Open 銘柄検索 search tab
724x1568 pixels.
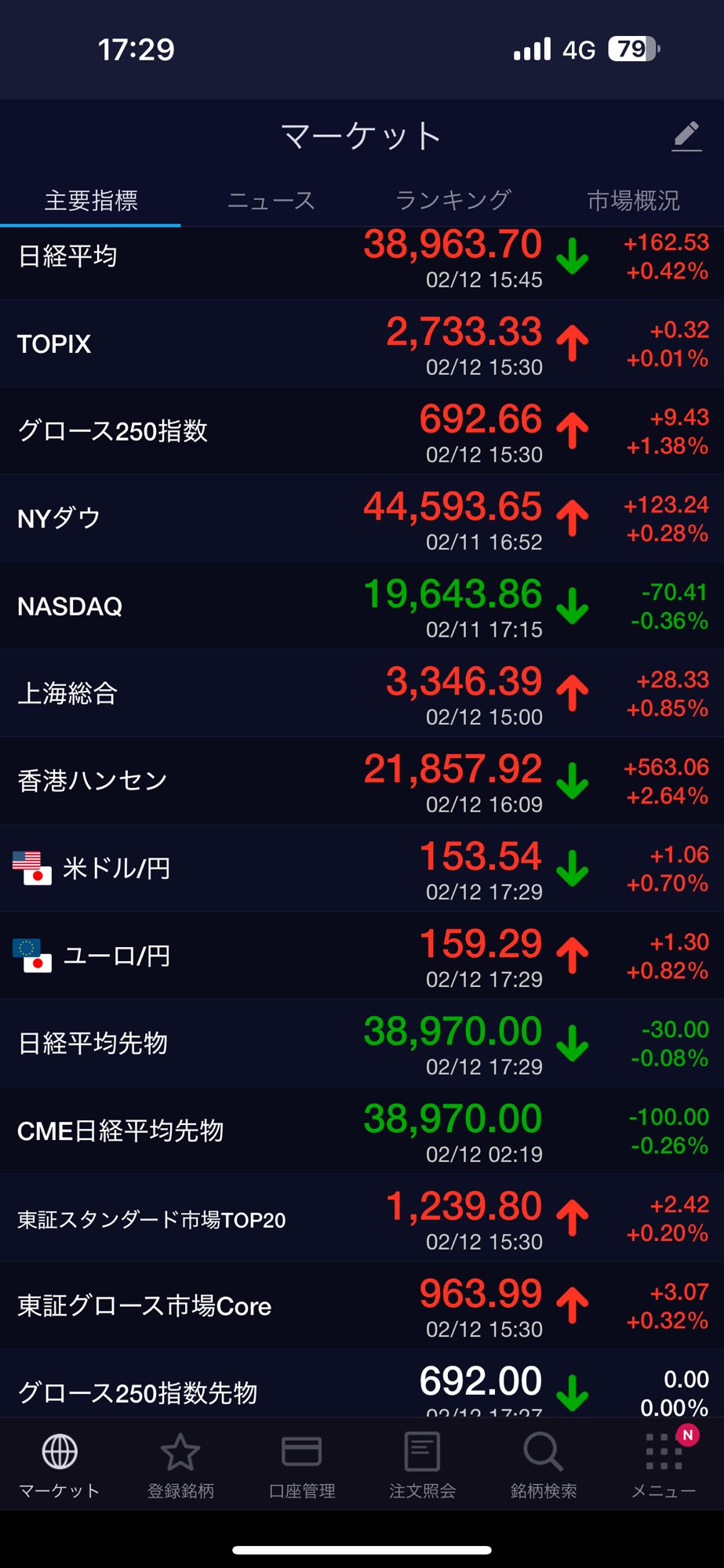[543, 1465]
